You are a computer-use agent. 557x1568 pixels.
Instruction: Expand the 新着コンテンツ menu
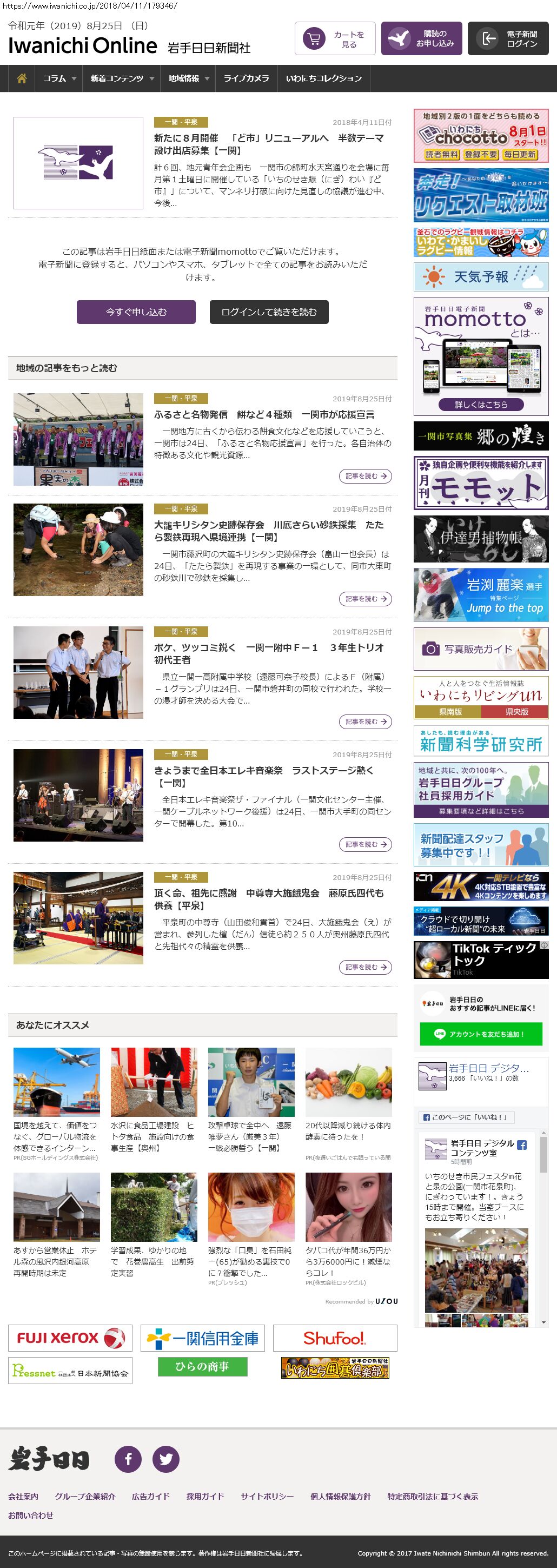[121, 78]
